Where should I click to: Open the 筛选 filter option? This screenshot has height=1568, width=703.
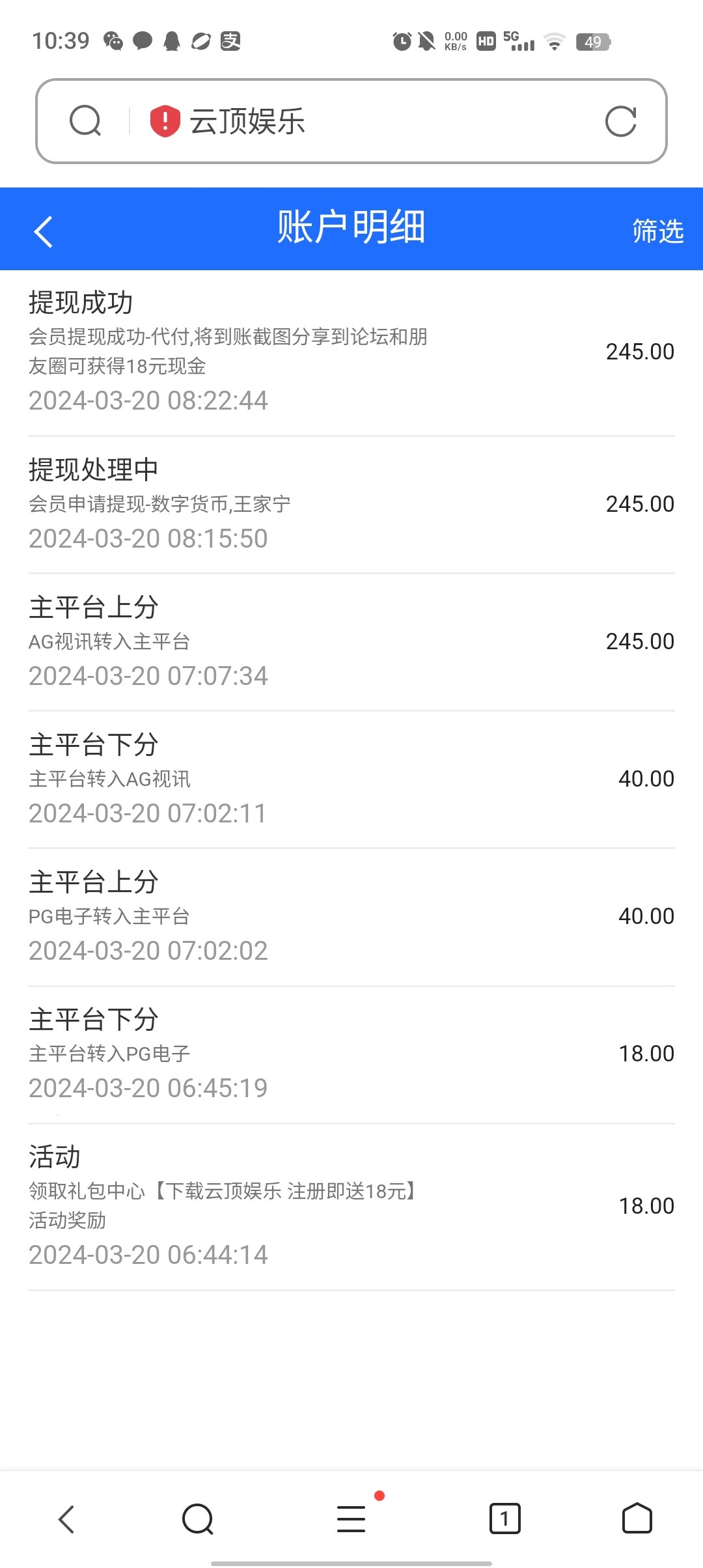click(x=657, y=231)
